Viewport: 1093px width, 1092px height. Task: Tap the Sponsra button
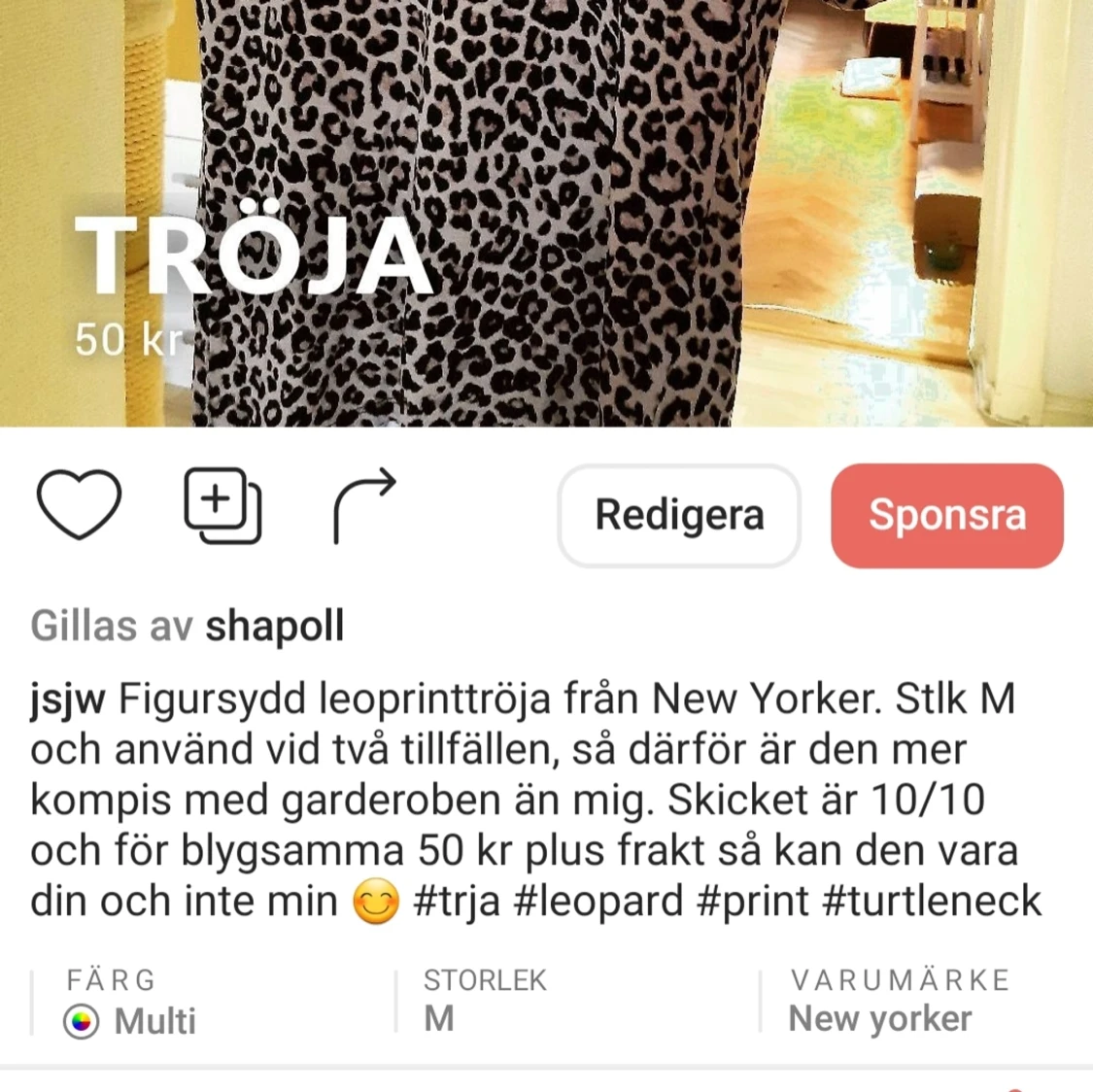pos(946,515)
